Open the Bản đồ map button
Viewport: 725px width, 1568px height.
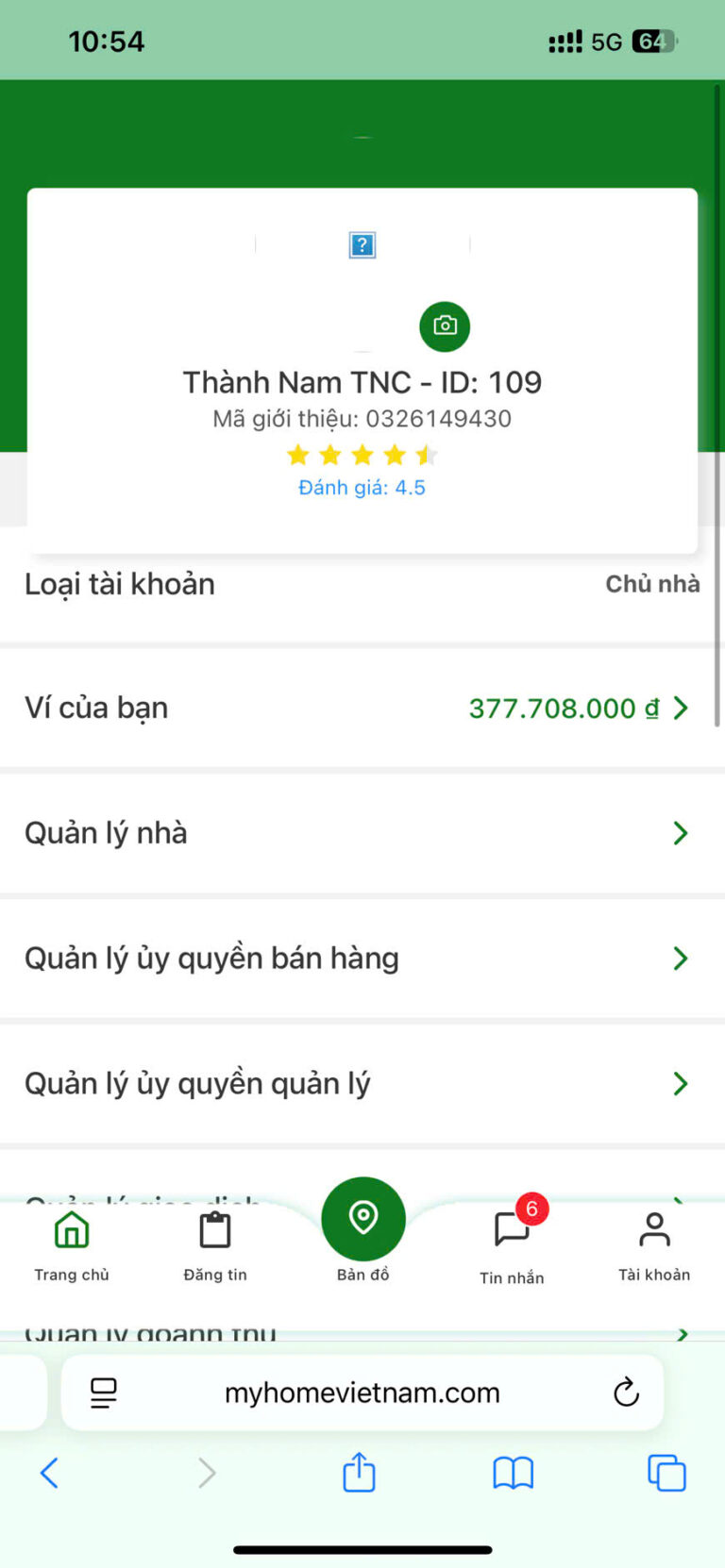coord(363,1220)
